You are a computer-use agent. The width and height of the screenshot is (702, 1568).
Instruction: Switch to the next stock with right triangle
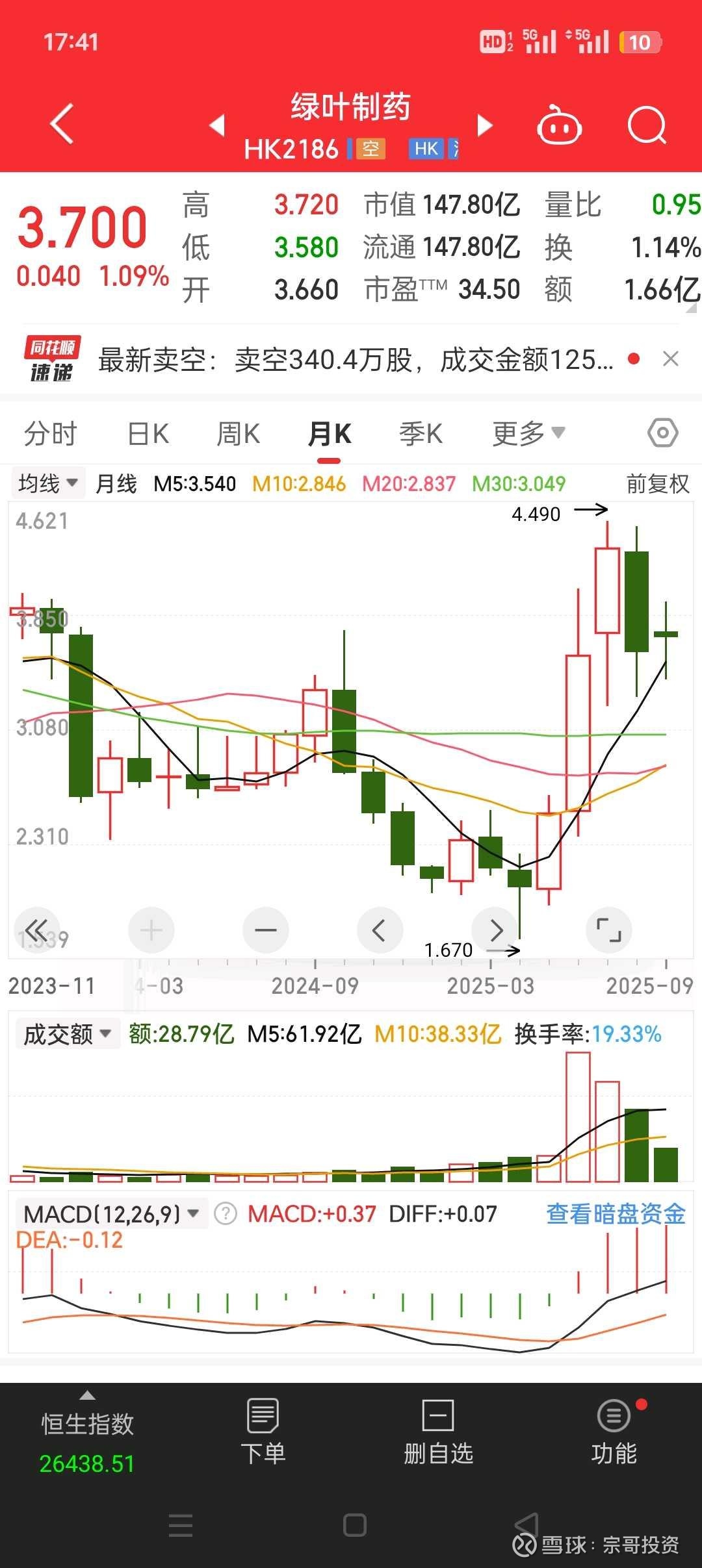pyautogui.click(x=485, y=125)
